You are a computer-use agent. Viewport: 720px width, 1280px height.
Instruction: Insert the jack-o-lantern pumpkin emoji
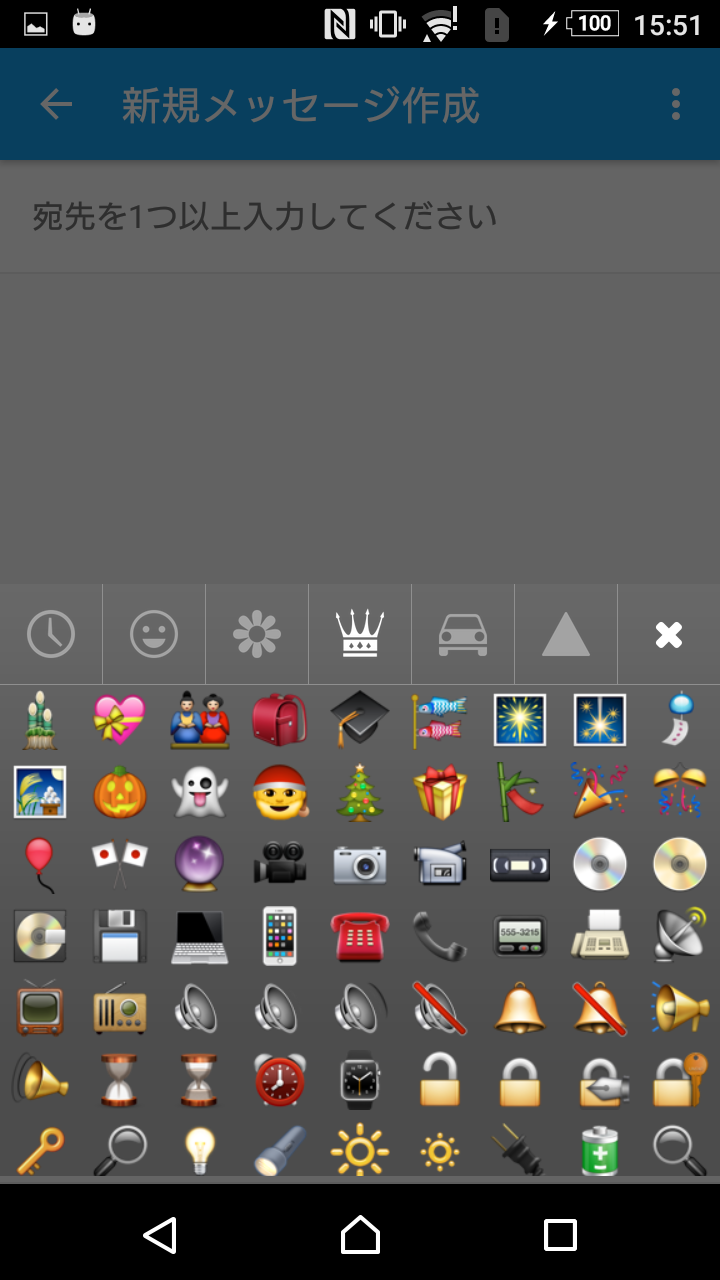pyautogui.click(x=120, y=791)
